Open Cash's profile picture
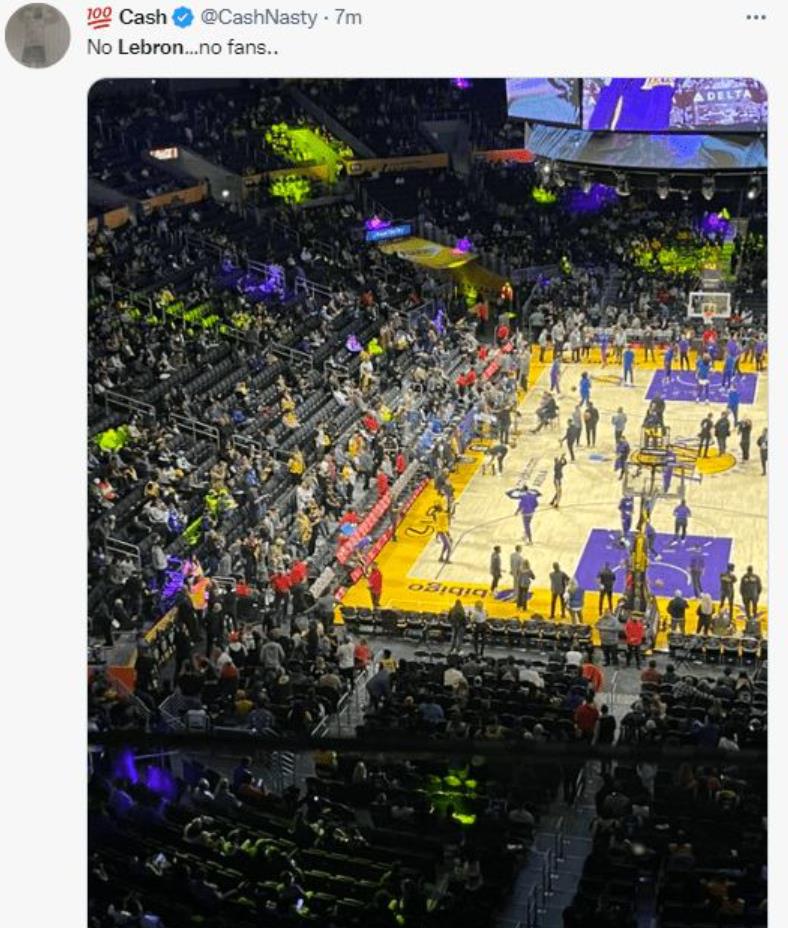The height and width of the screenshot is (928, 788). (38, 36)
